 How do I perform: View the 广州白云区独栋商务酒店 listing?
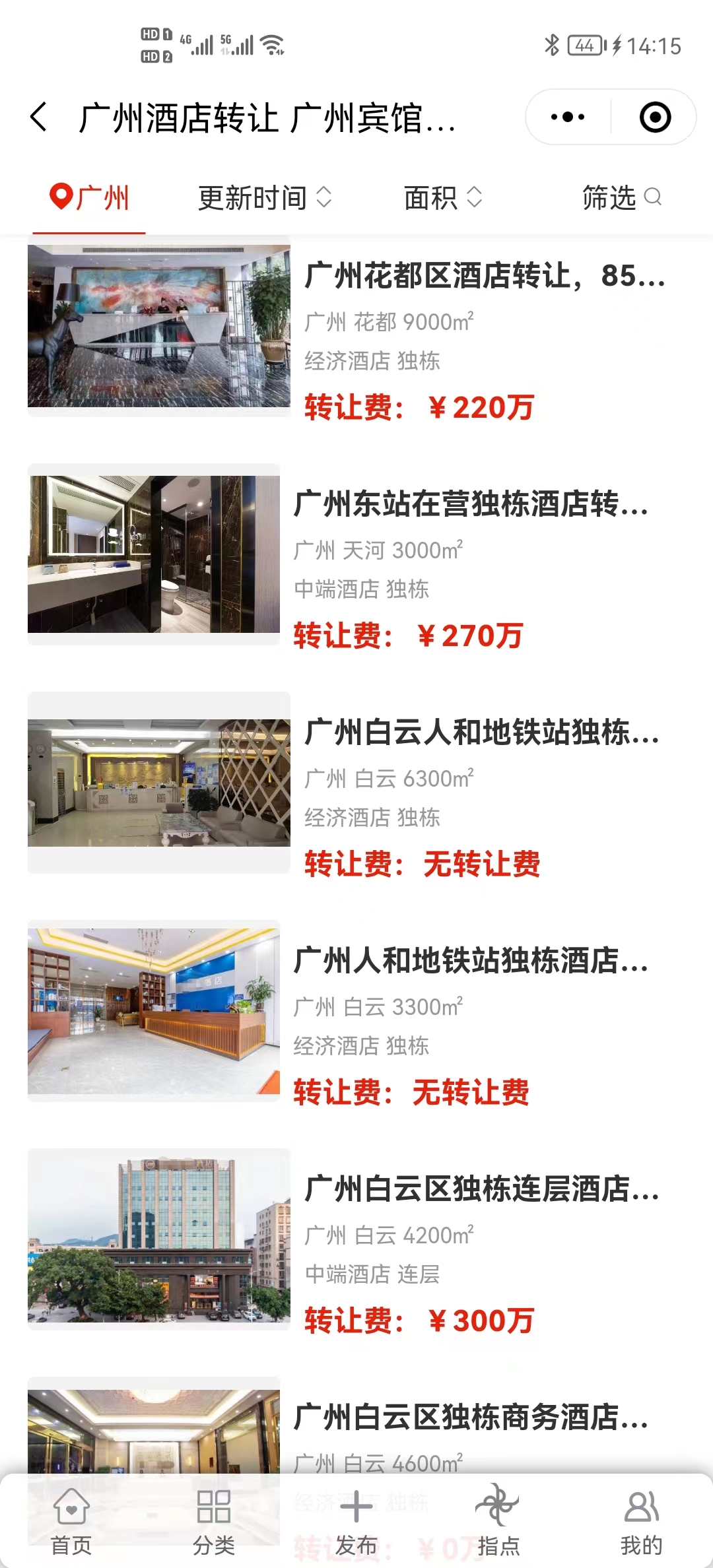471,1418
